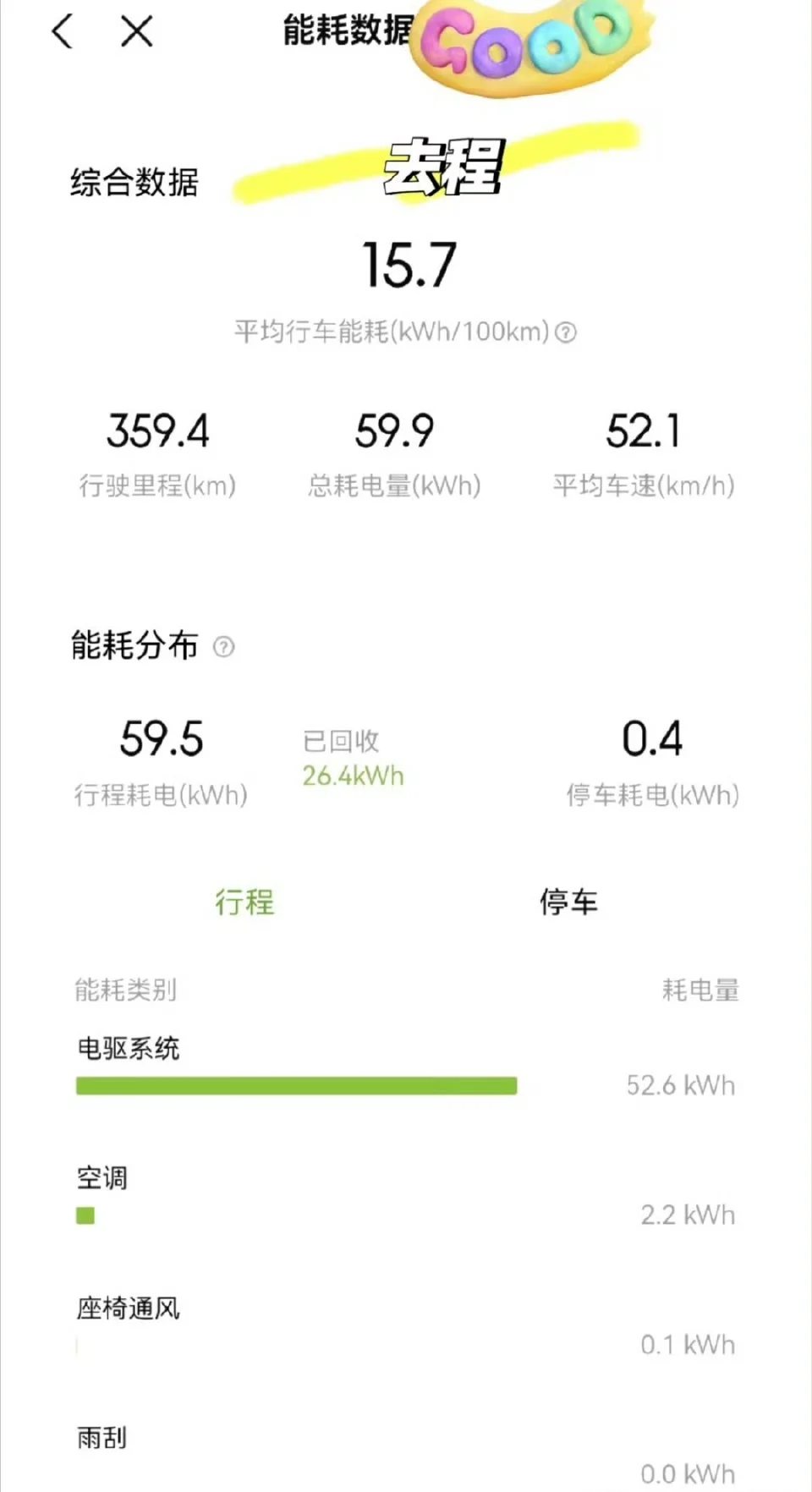Open help for average driving consumption

pyautogui.click(x=565, y=332)
